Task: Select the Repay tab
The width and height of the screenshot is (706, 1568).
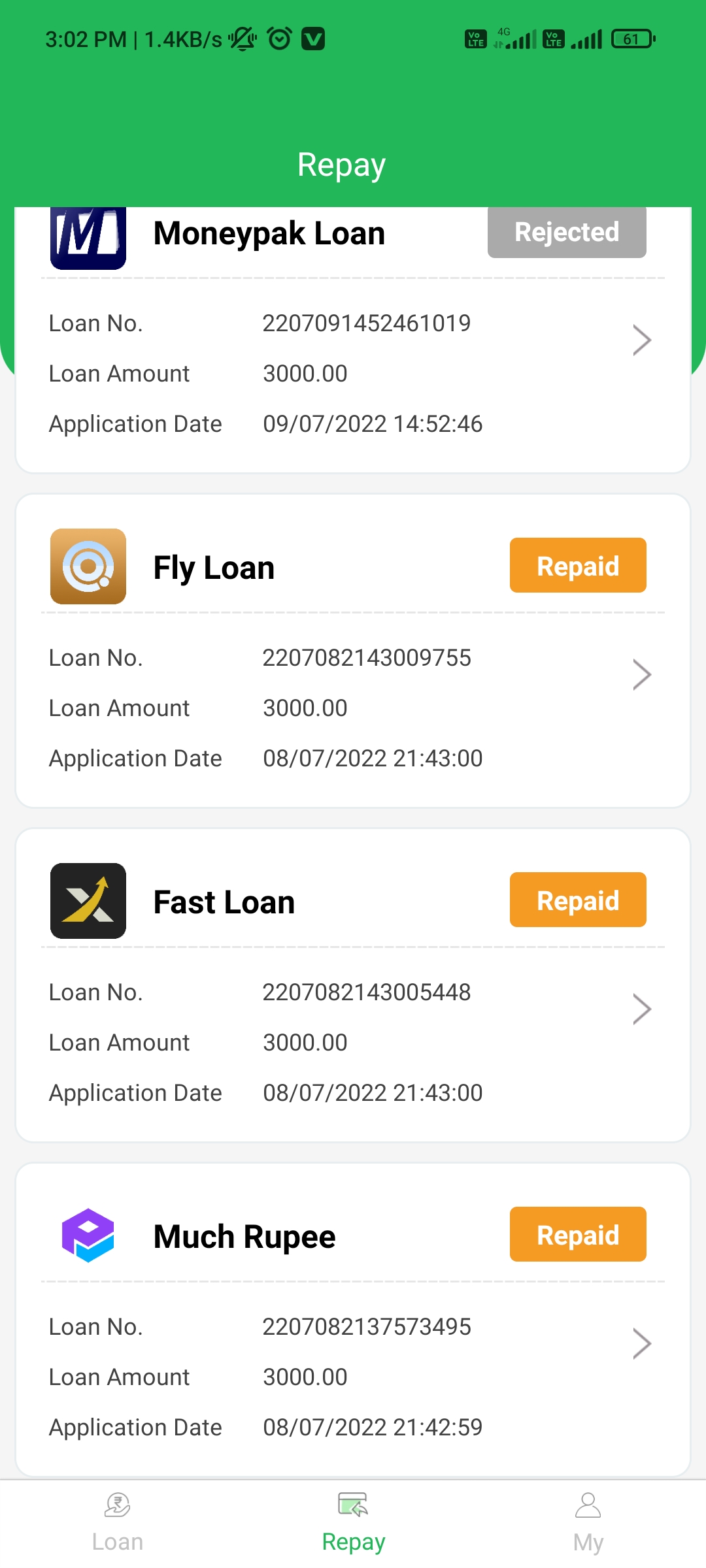Action: [353, 1523]
